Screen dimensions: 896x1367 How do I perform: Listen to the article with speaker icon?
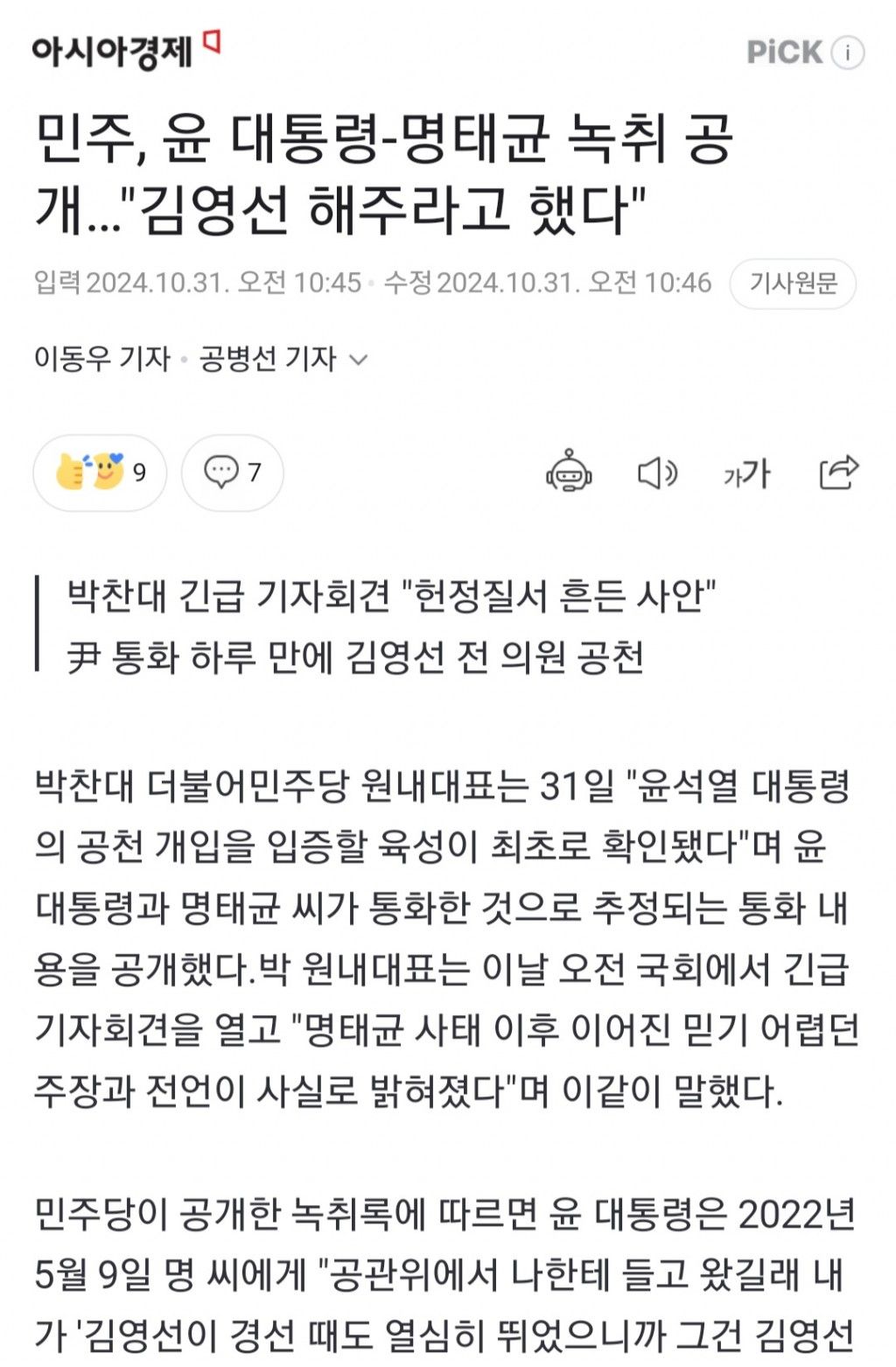(657, 473)
